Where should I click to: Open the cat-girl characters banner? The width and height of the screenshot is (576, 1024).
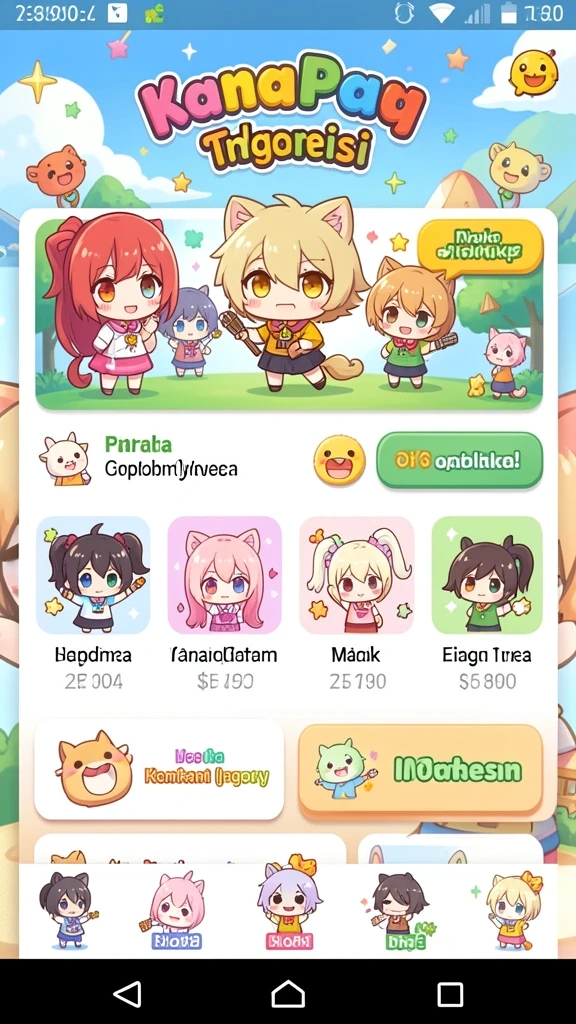click(289, 313)
